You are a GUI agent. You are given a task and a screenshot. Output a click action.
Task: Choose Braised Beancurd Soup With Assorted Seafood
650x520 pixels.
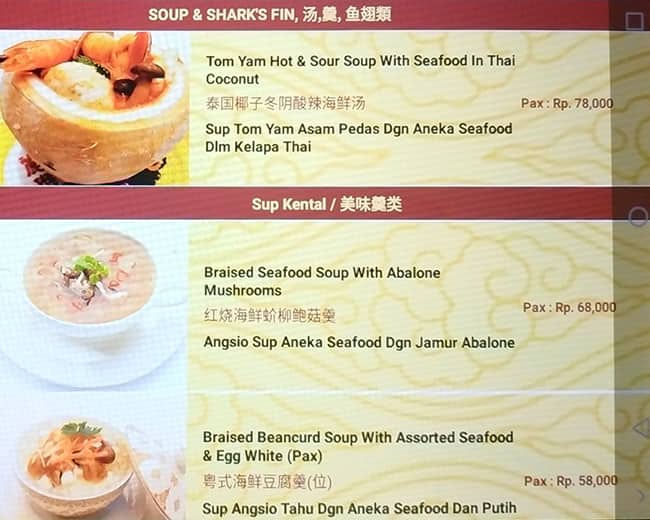(x=357, y=446)
